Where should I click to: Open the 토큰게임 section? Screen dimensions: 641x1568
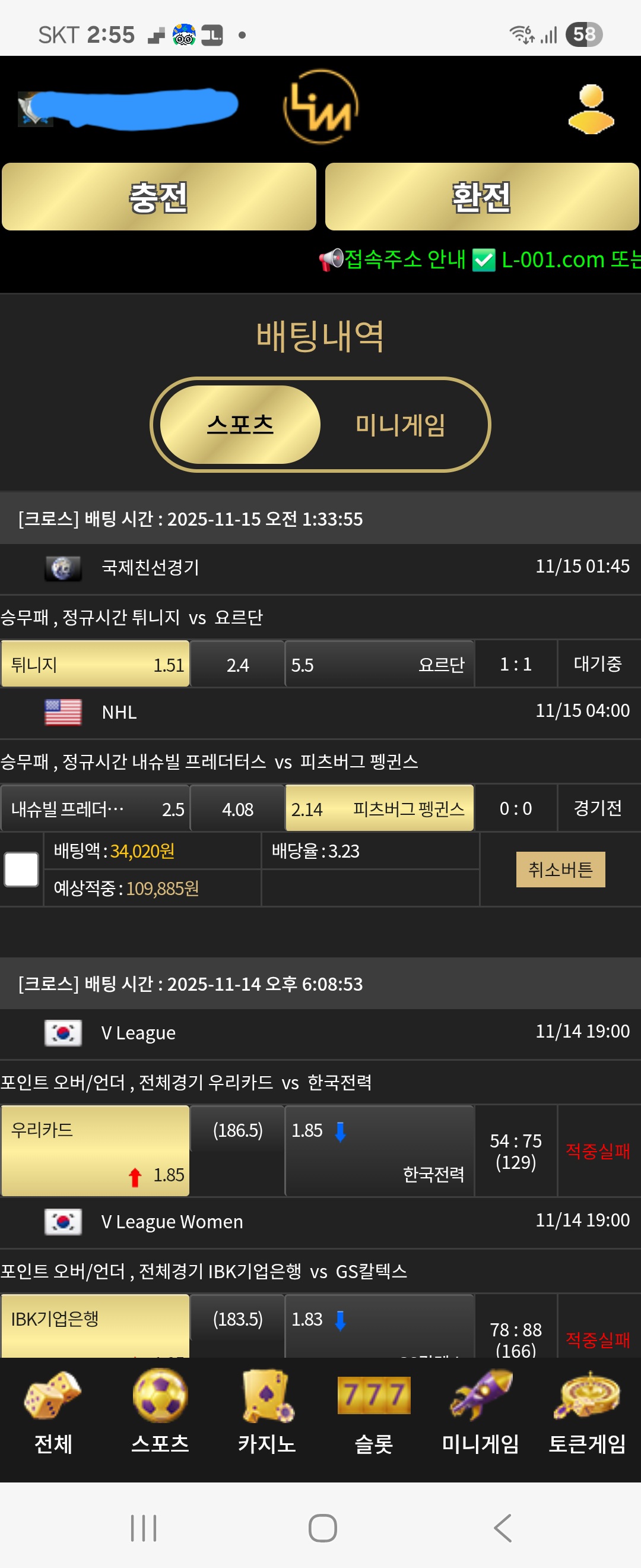click(587, 1412)
